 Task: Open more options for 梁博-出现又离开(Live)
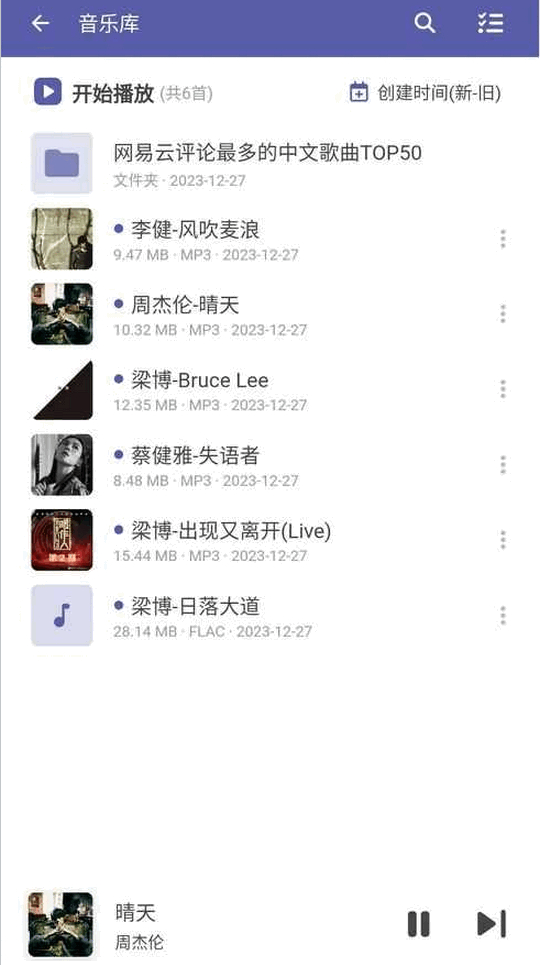point(503,540)
